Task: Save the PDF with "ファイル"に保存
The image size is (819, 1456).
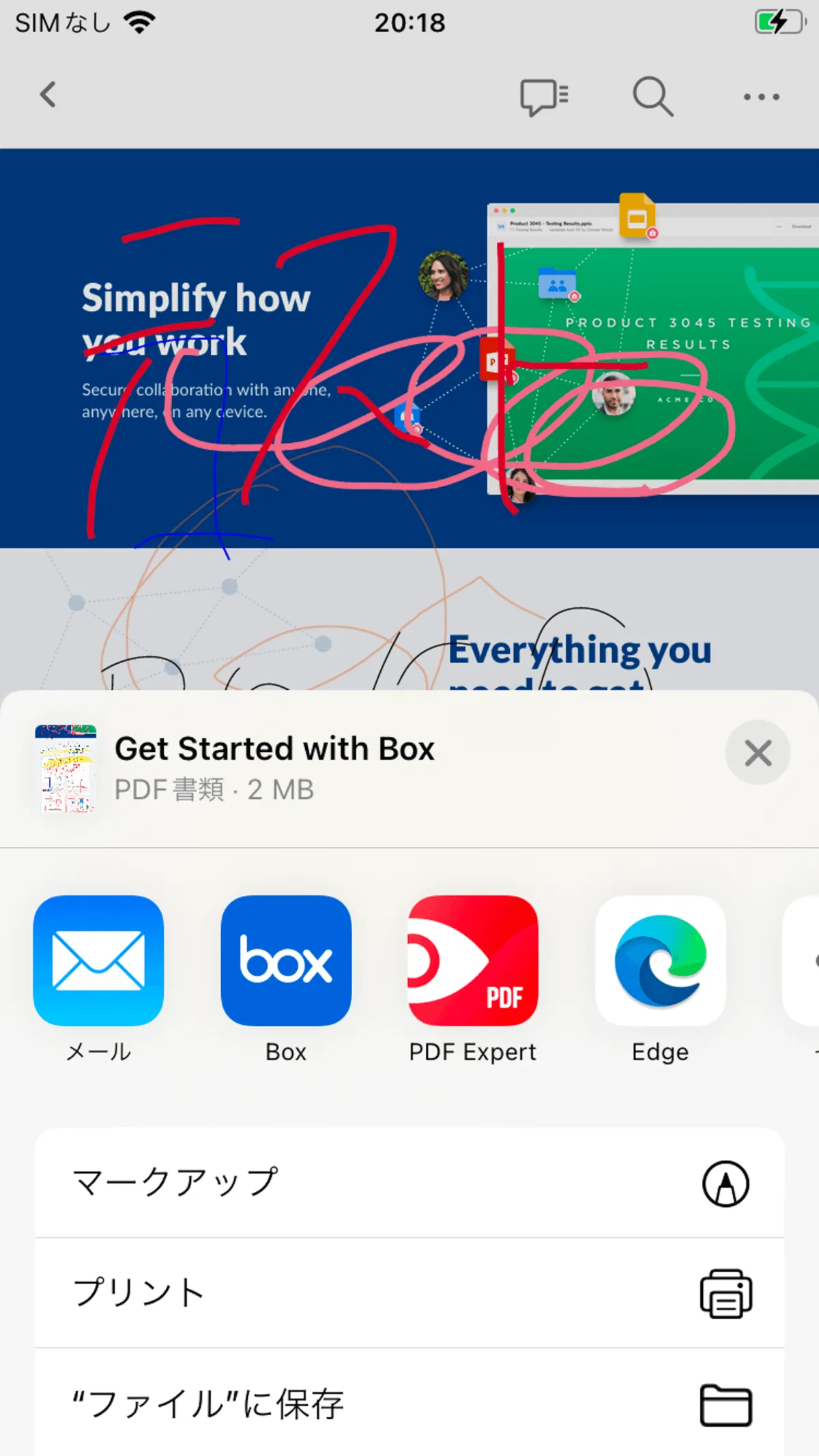Action: (409, 1403)
